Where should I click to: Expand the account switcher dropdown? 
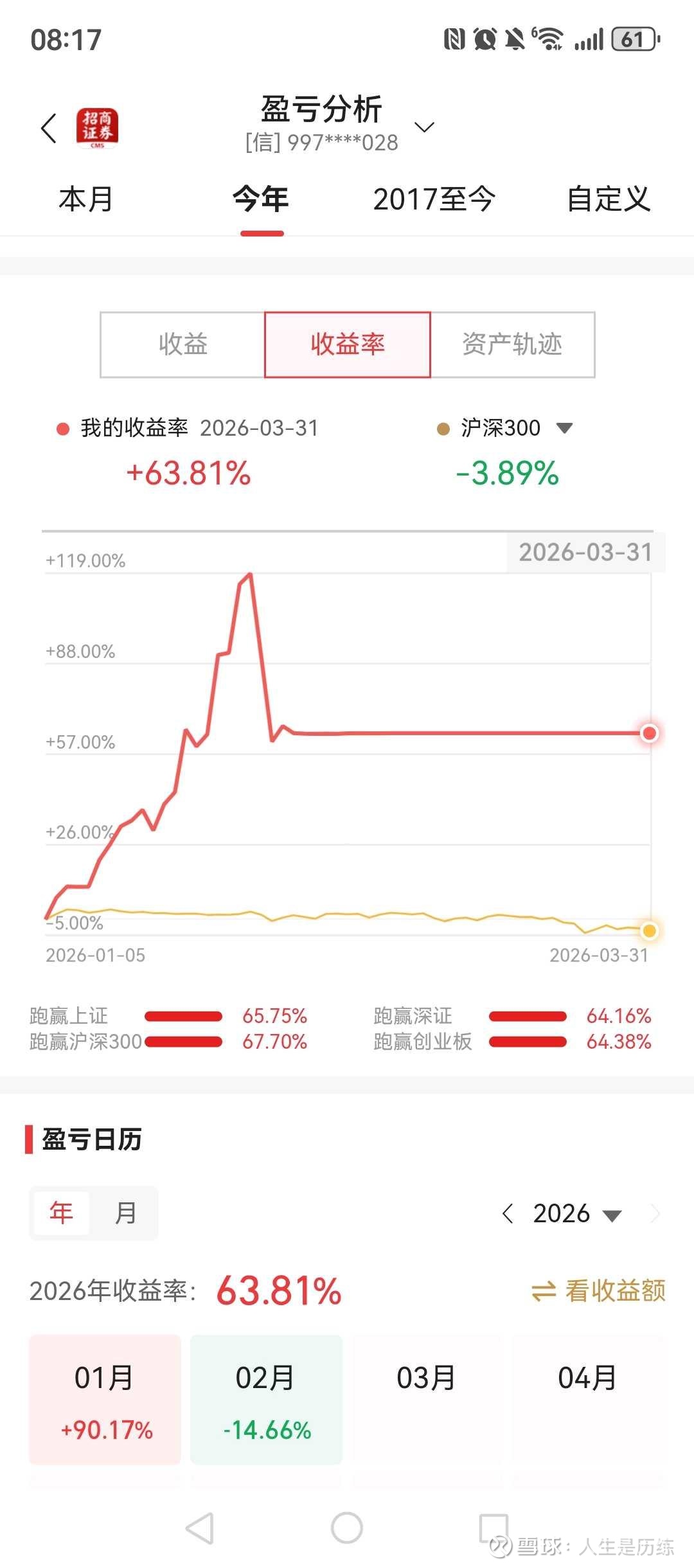(x=424, y=127)
